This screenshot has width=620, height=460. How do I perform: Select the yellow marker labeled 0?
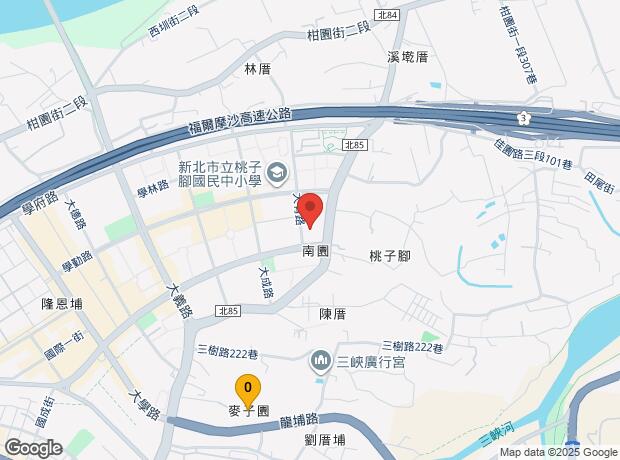[248, 388]
